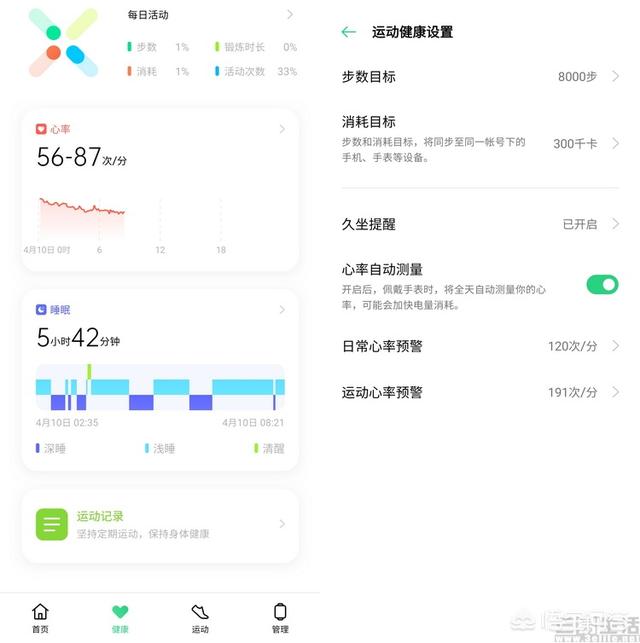The width and height of the screenshot is (640, 643).
Task: Open 日常心率预警 setting
Action: click(x=480, y=346)
